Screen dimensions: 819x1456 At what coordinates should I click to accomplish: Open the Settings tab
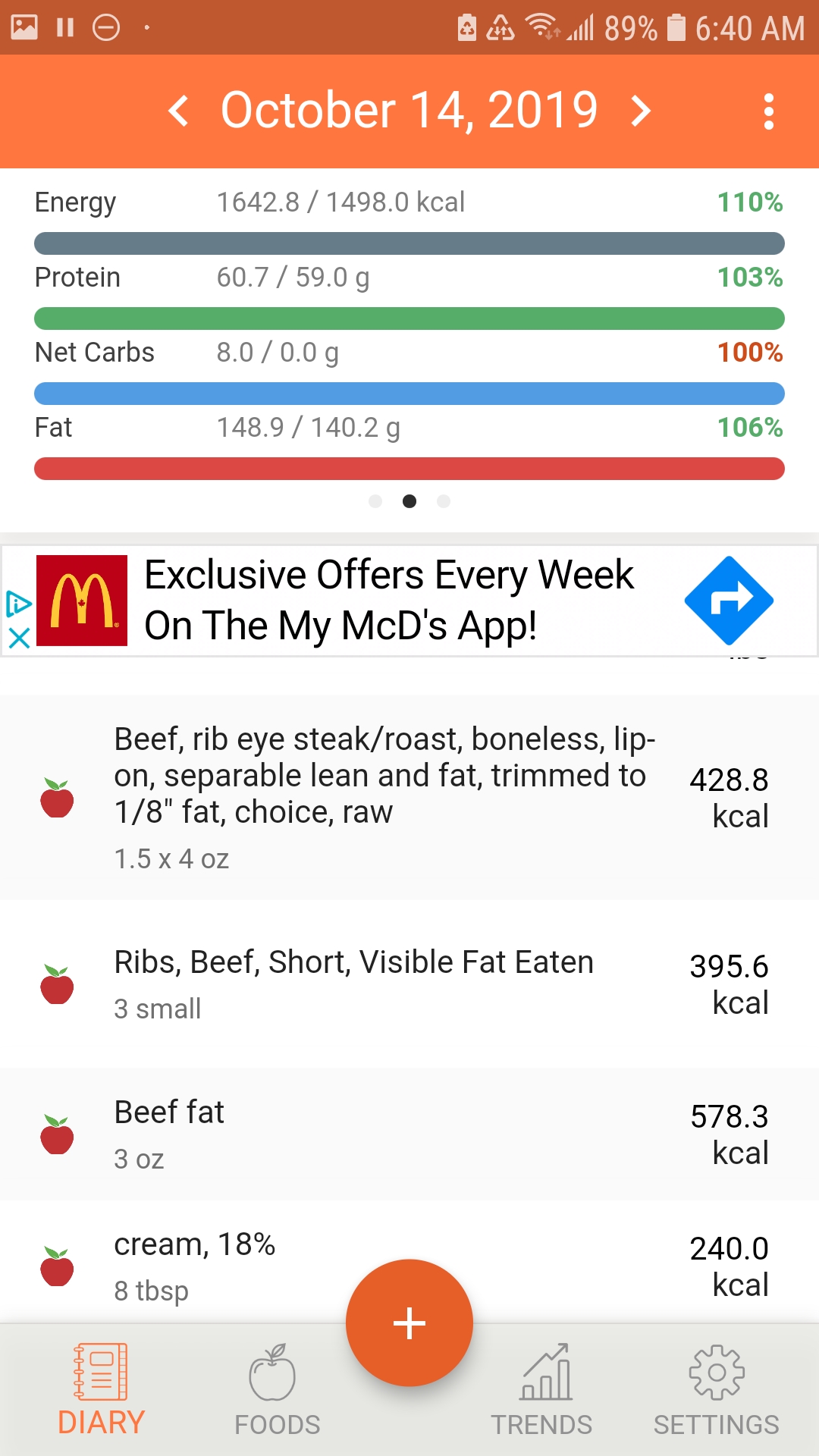[717, 1390]
